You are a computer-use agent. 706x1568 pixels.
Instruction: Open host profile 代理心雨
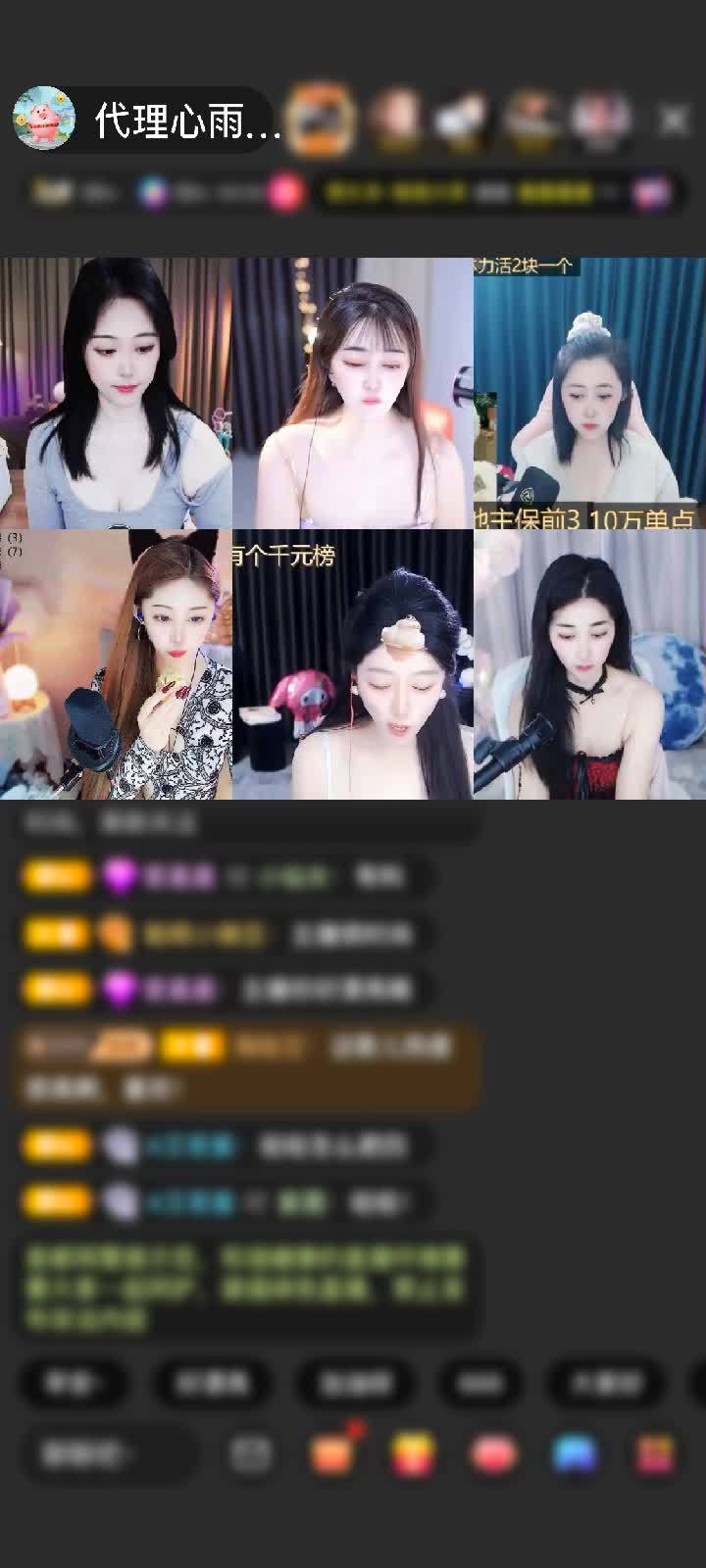147,121
